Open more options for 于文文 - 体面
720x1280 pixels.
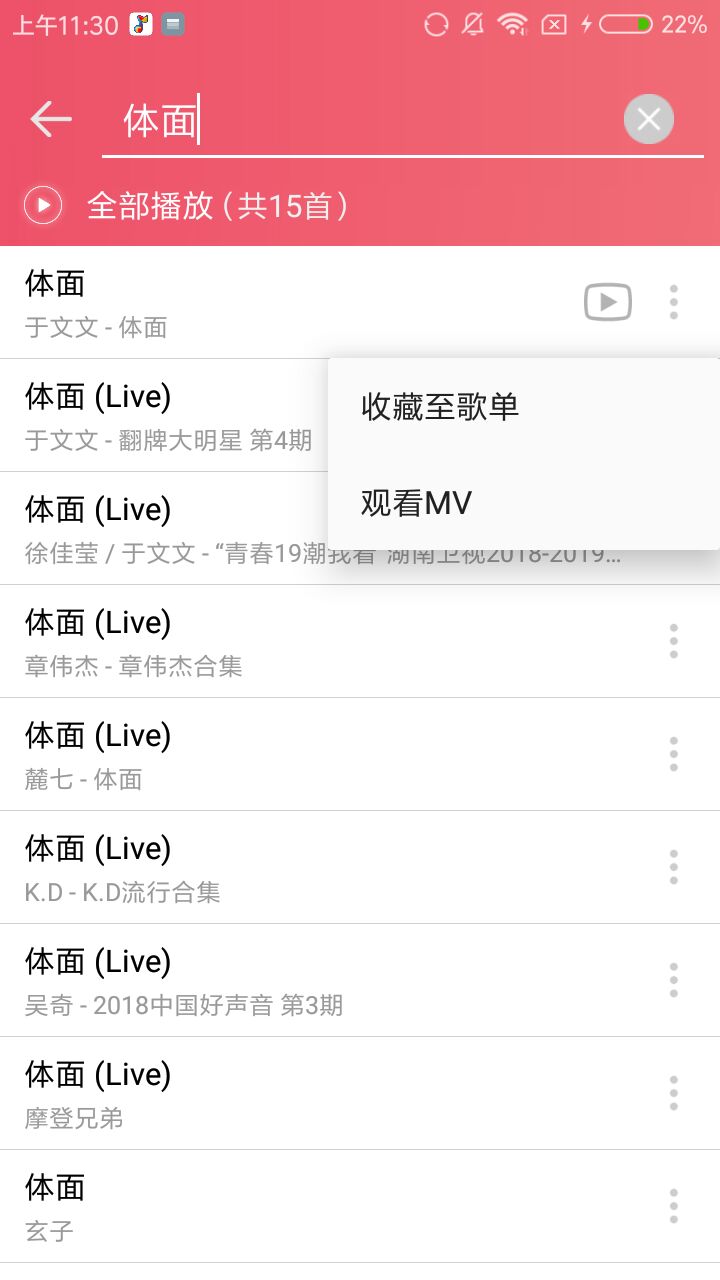(674, 302)
